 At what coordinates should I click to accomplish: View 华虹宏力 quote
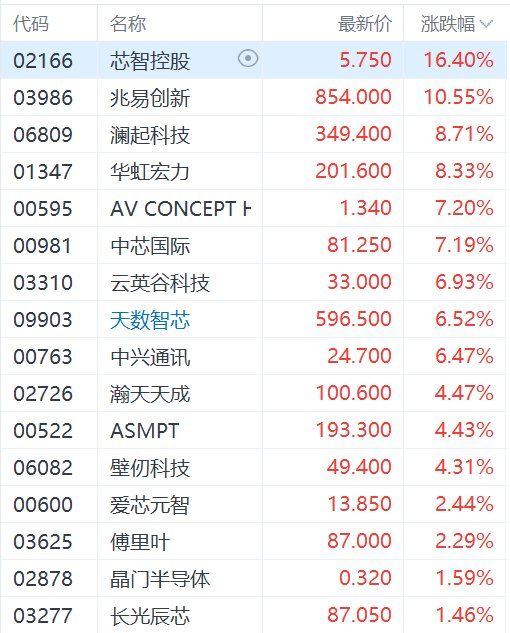pyautogui.click(x=254, y=171)
